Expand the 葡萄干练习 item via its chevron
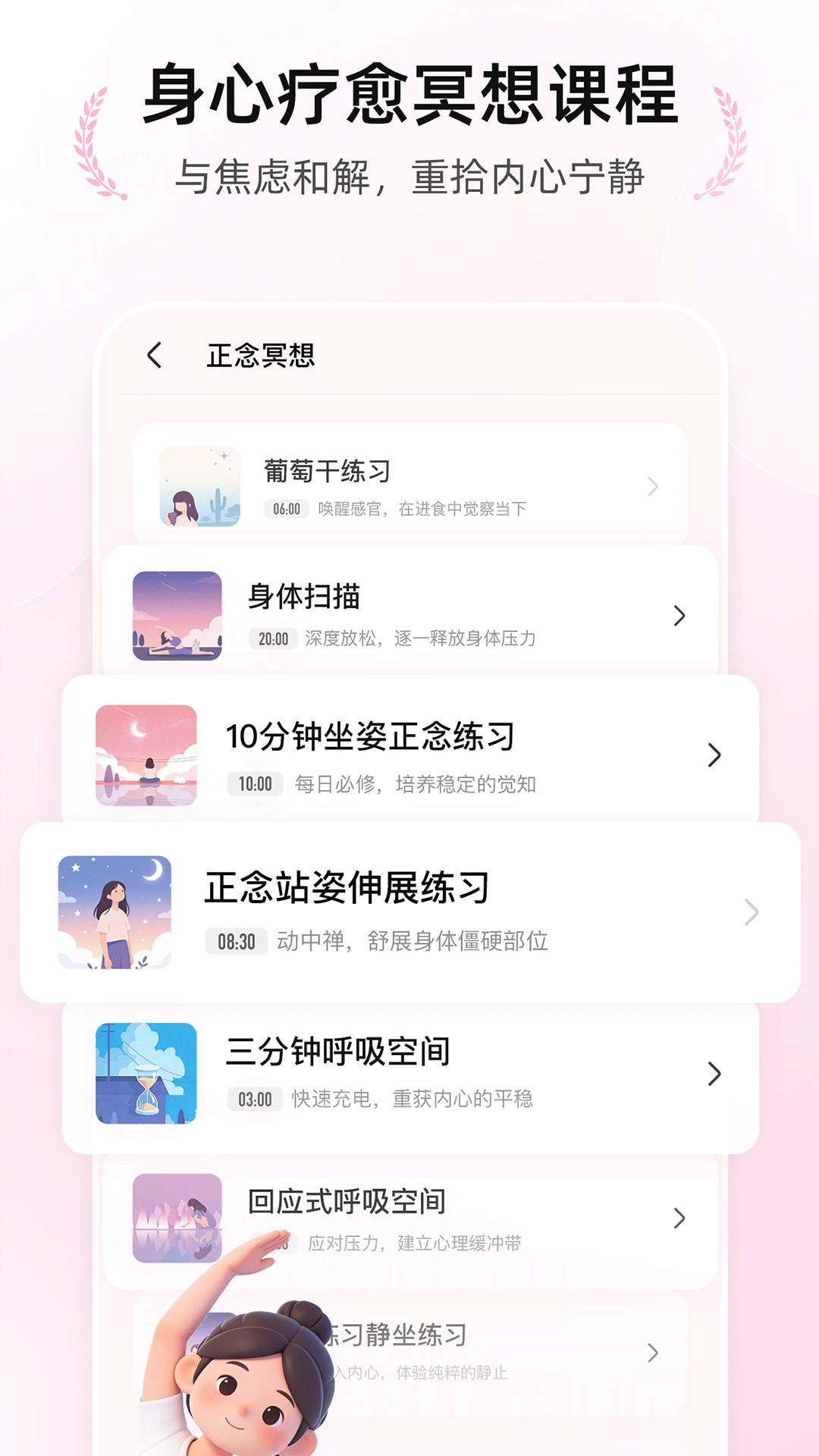 [x=652, y=486]
